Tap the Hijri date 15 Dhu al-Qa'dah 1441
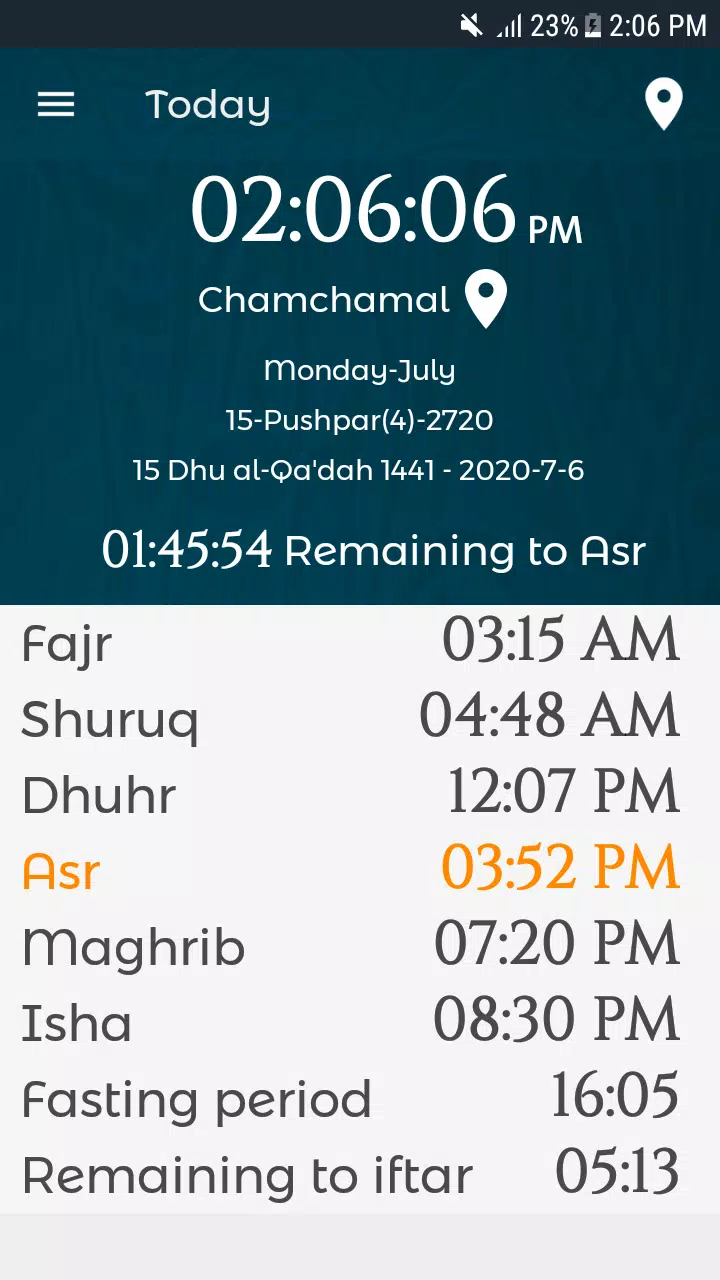 [x=359, y=470]
